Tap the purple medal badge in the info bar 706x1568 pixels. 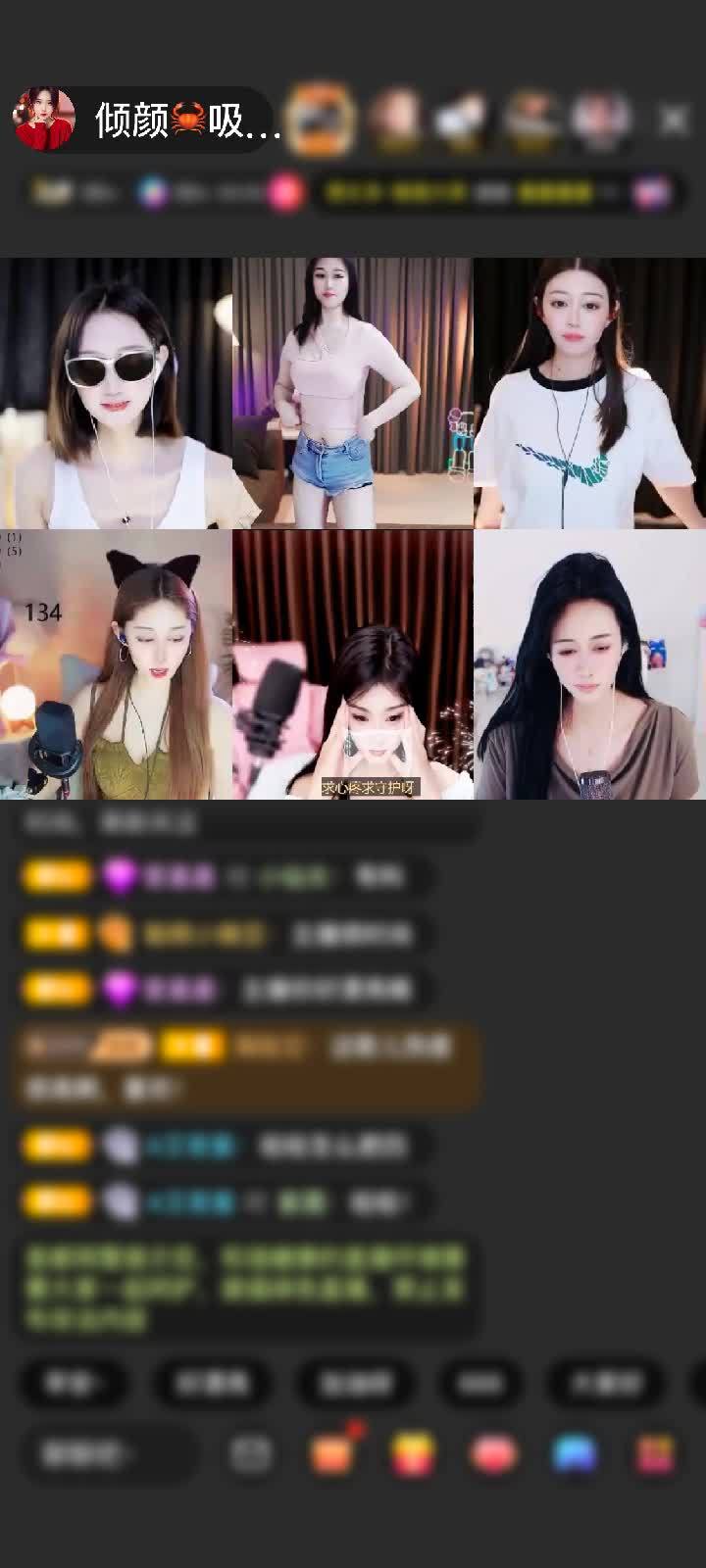(152, 193)
